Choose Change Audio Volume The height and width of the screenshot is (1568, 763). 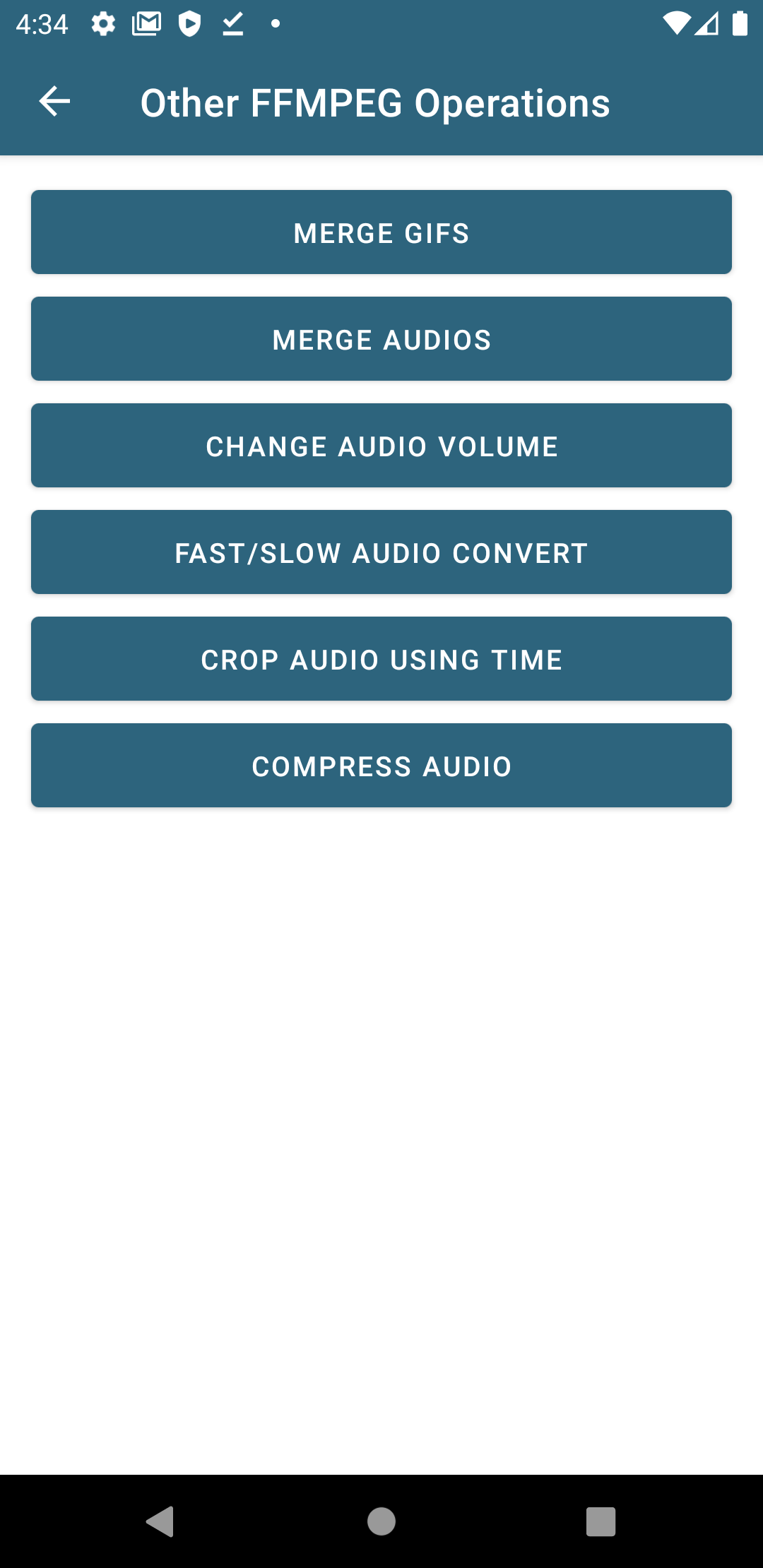(381, 446)
